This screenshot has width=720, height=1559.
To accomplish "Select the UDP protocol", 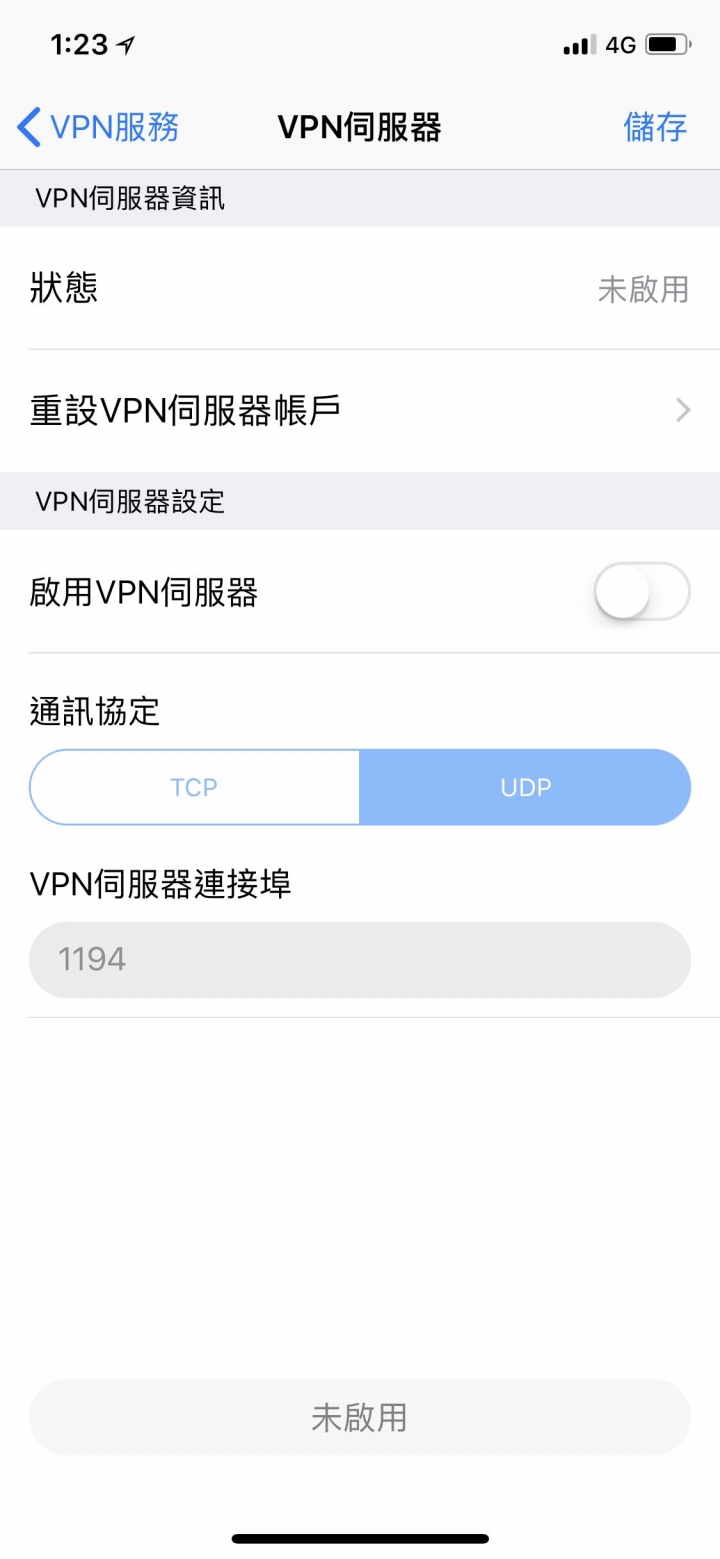I will tap(525, 787).
